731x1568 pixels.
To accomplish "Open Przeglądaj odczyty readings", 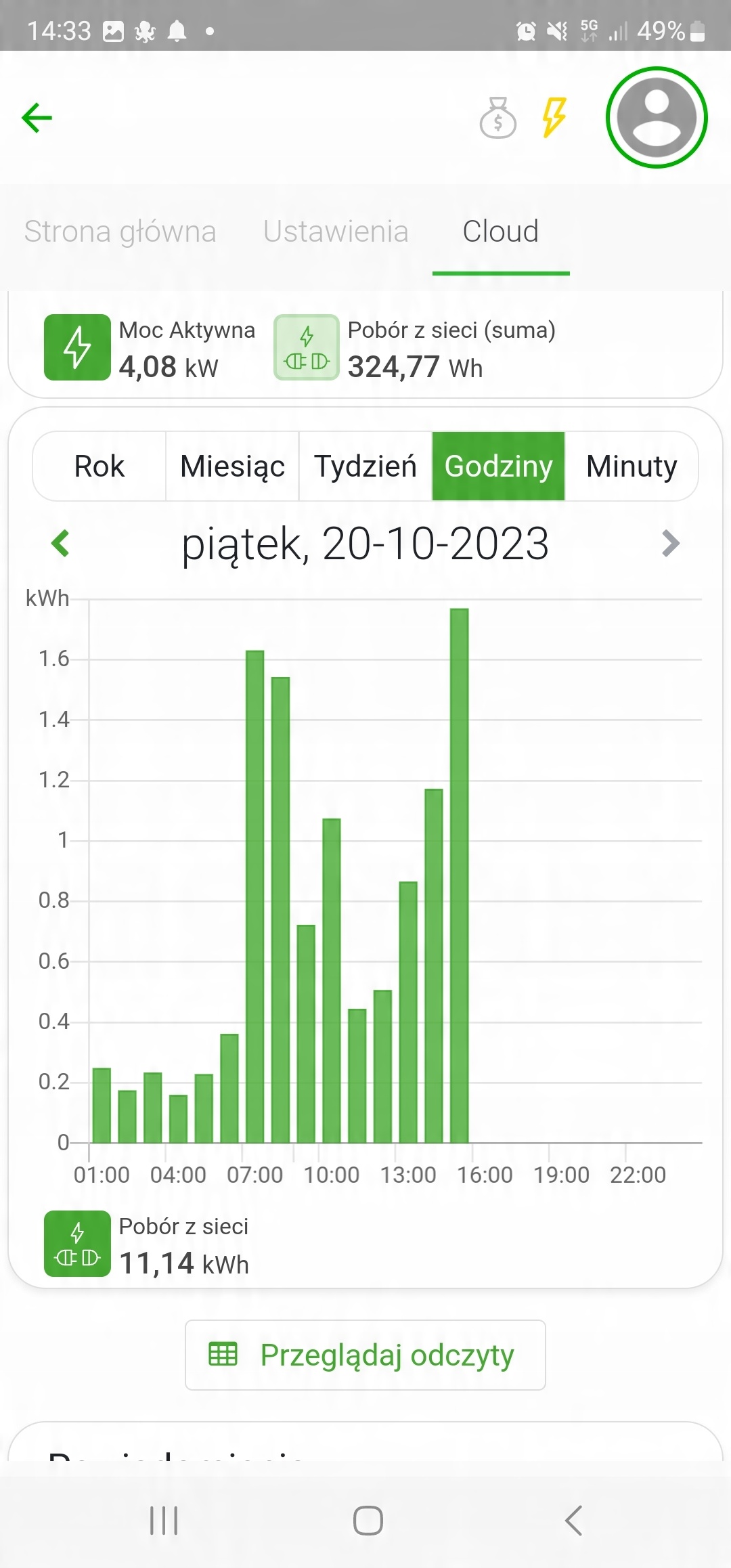I will (x=365, y=1355).
